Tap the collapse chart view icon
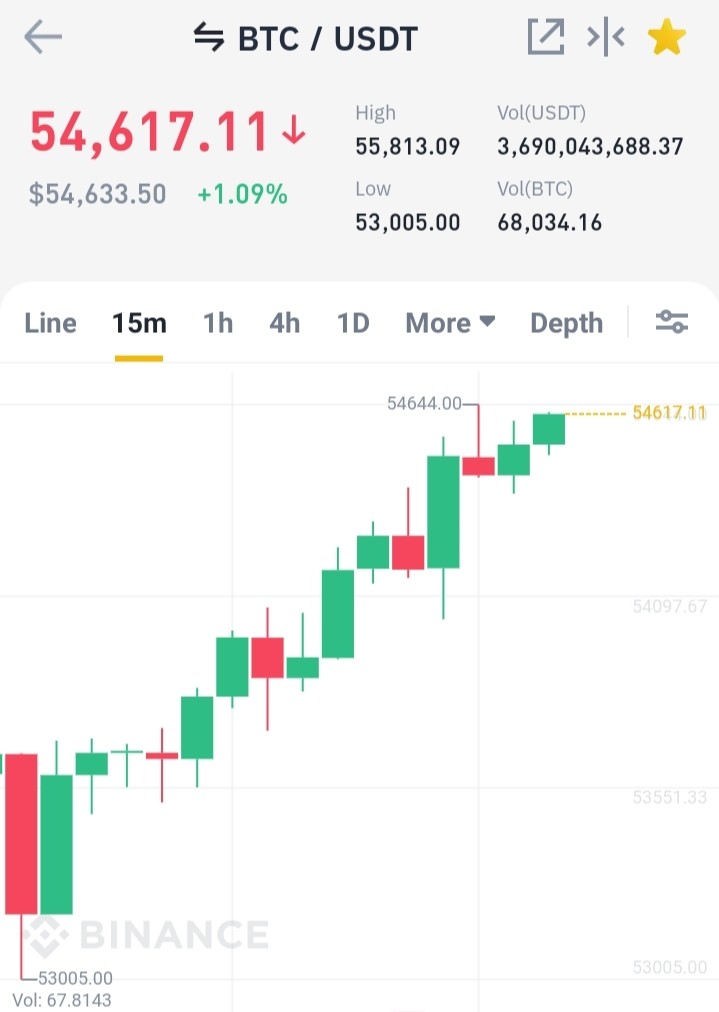This screenshot has height=1012, width=719. [605, 37]
